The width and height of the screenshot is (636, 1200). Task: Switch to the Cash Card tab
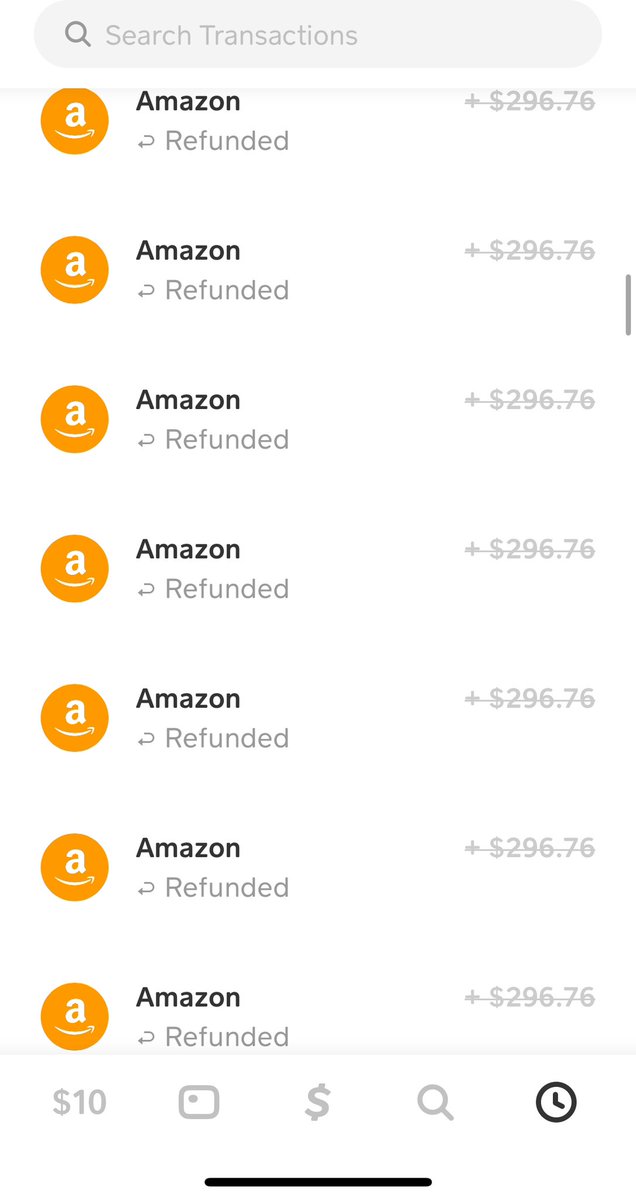coord(199,1102)
